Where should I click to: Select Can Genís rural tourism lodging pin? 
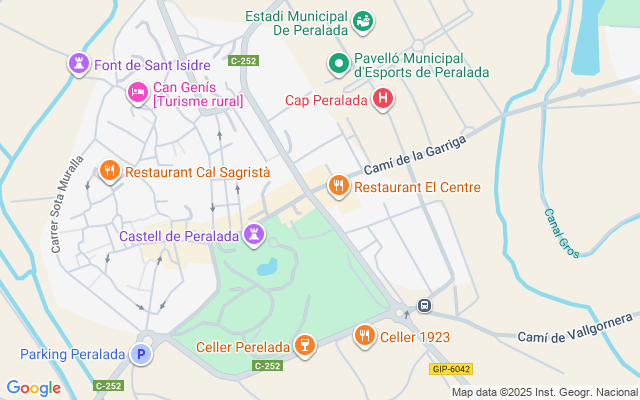click(138, 93)
